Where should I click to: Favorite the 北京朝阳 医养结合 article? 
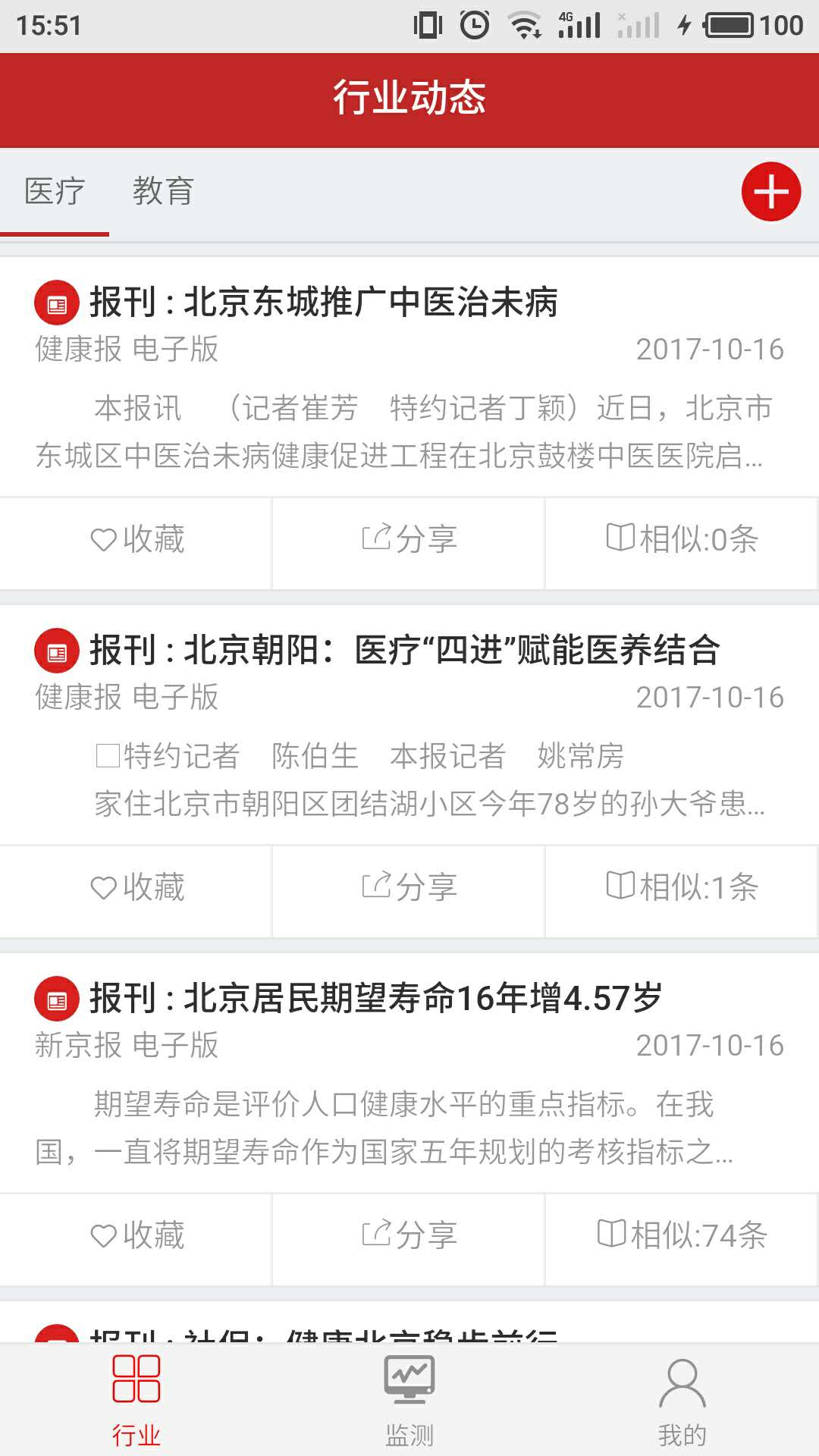coord(136,888)
